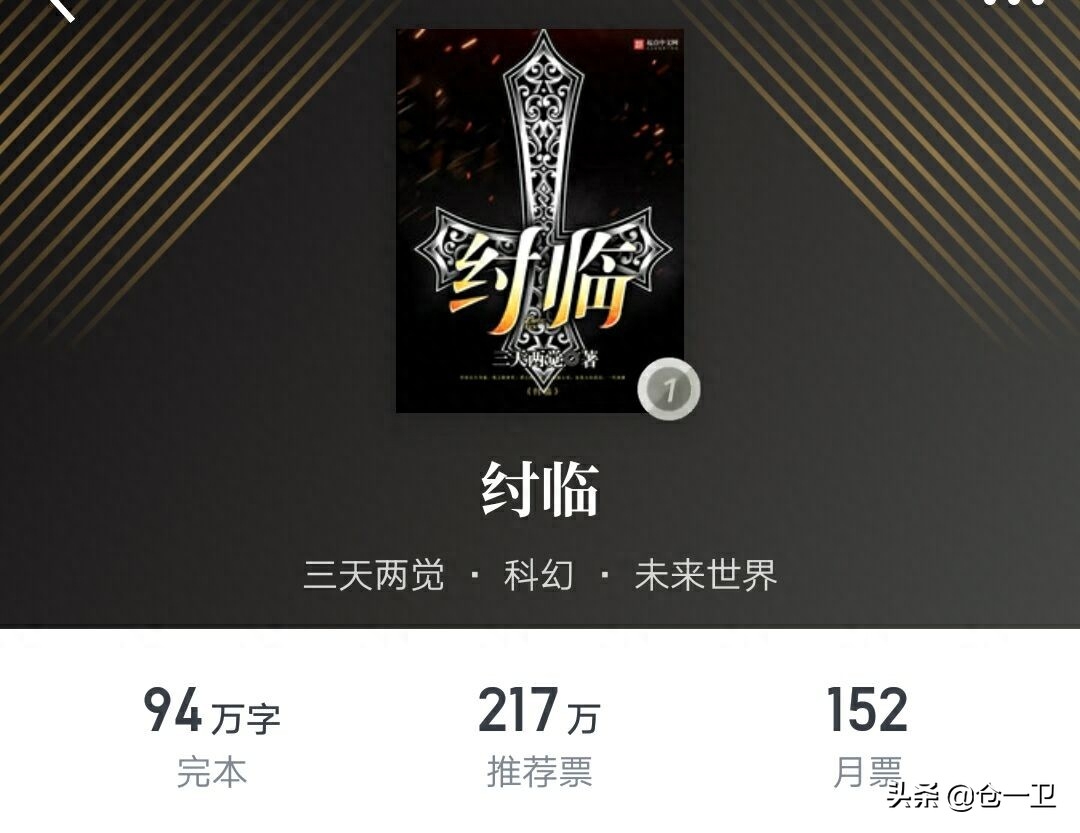Go back using the top-left arrow
Screen dimensions: 1080x833
click(x=62, y=8)
